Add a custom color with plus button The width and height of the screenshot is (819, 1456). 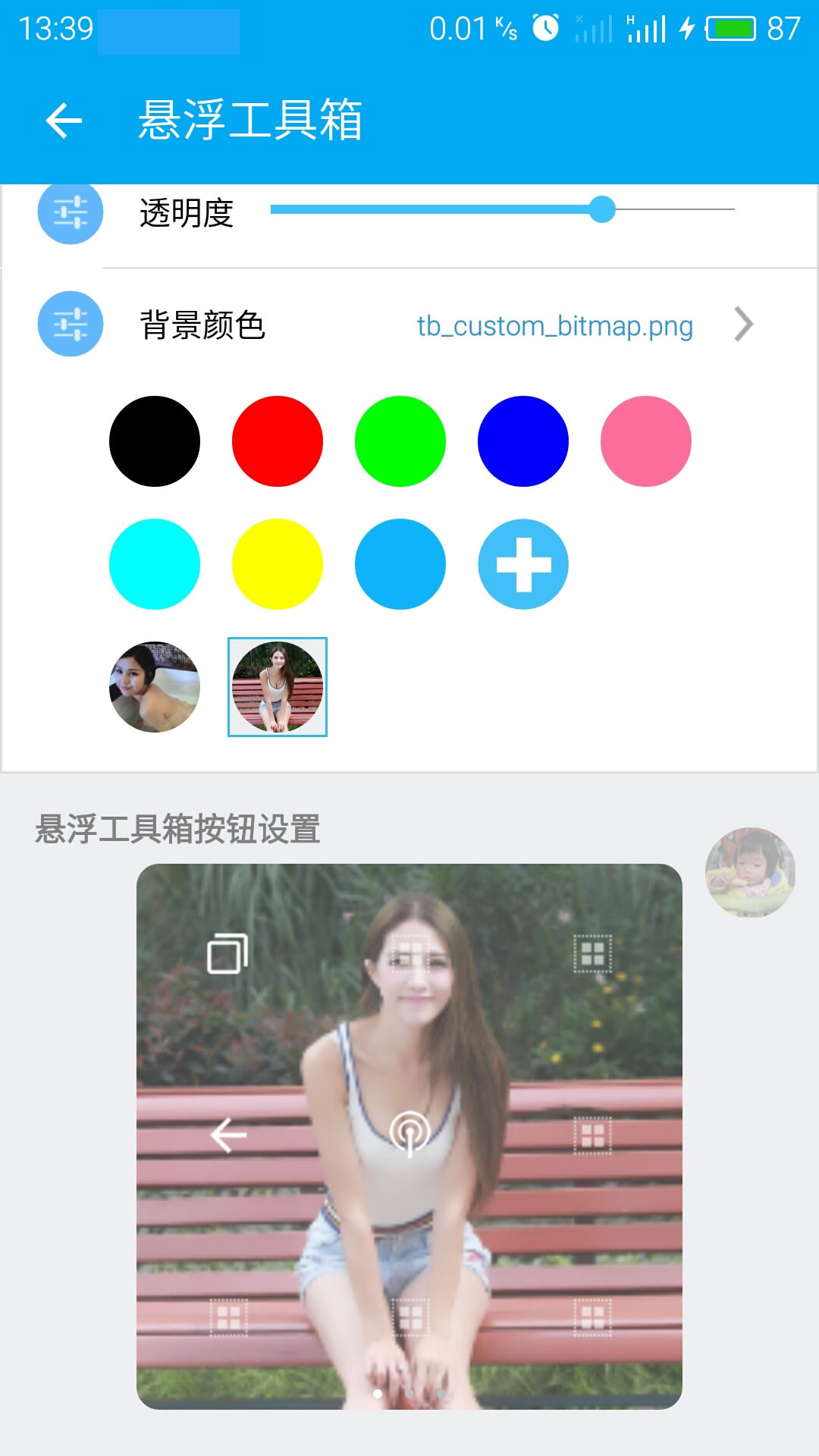(x=523, y=564)
